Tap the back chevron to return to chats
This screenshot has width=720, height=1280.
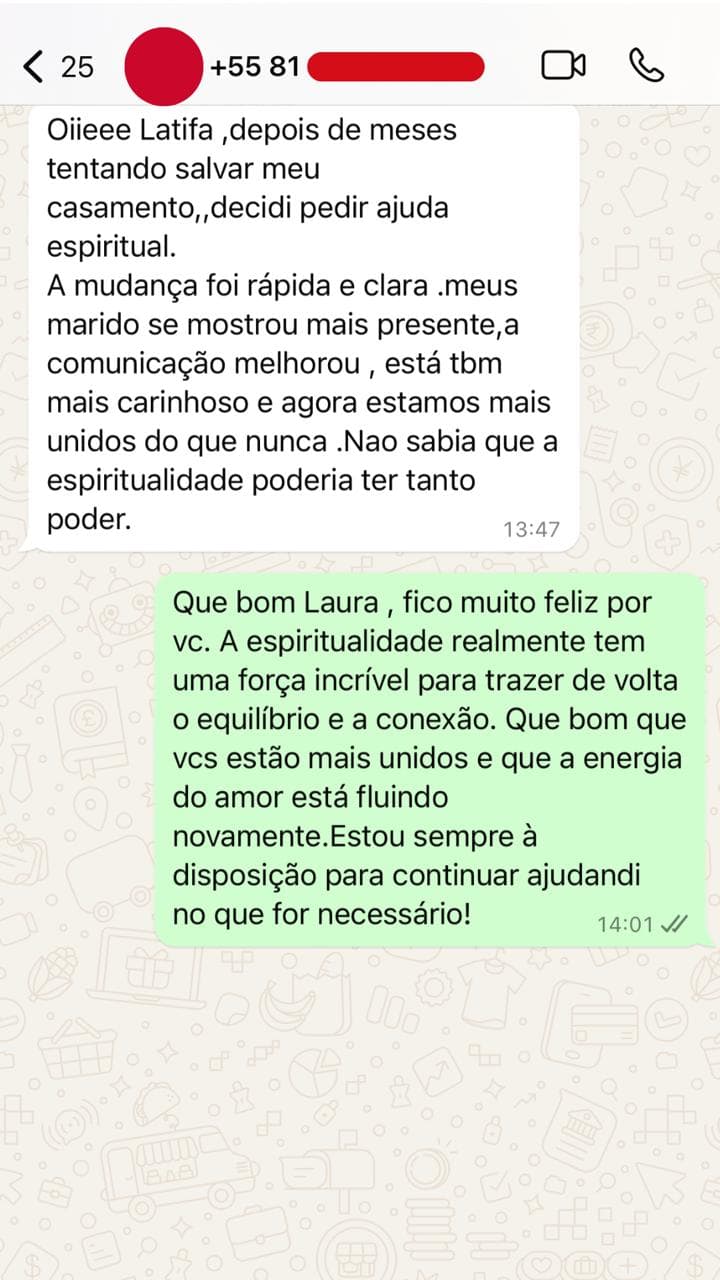[31, 66]
